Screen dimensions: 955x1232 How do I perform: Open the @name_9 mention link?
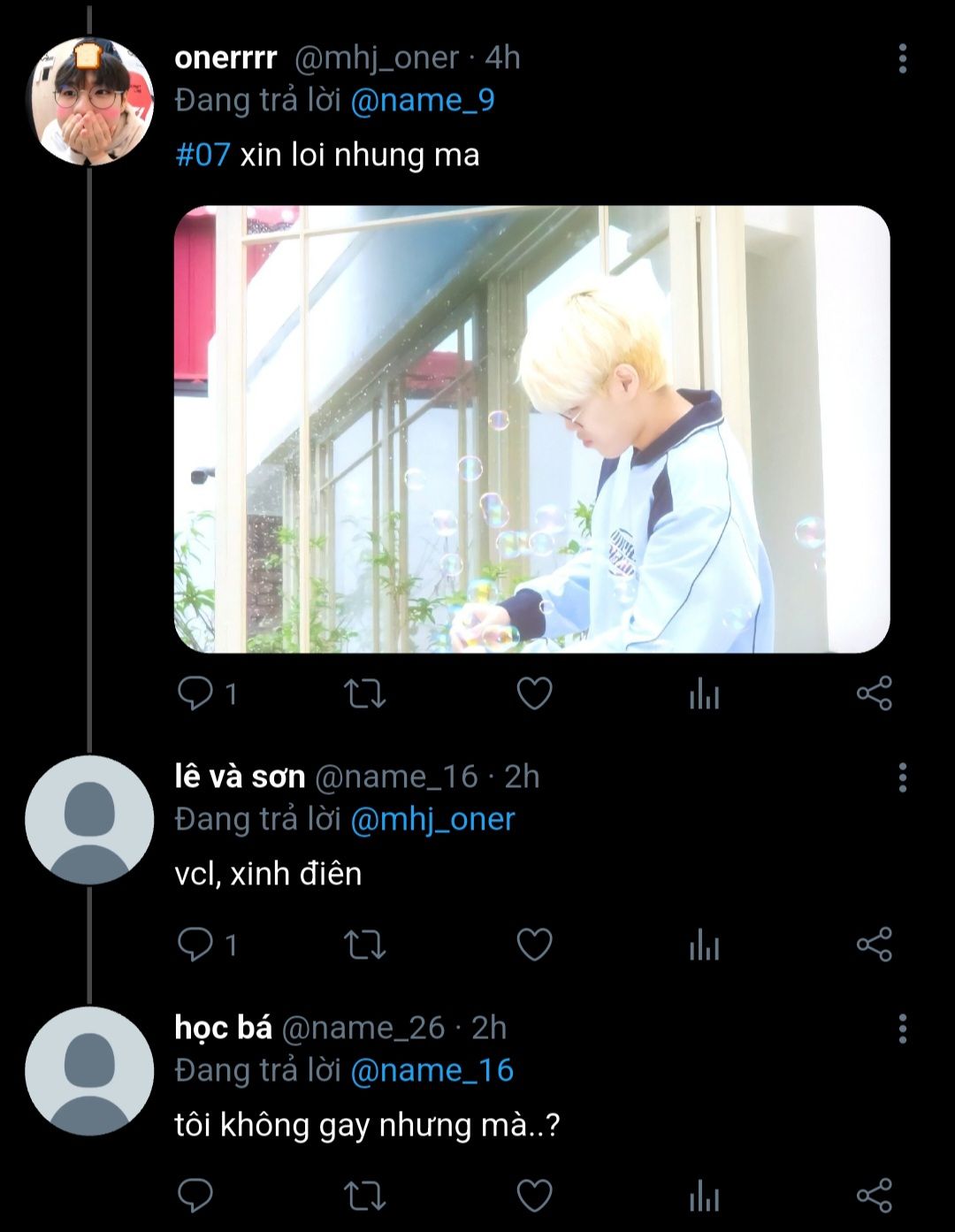tap(422, 101)
